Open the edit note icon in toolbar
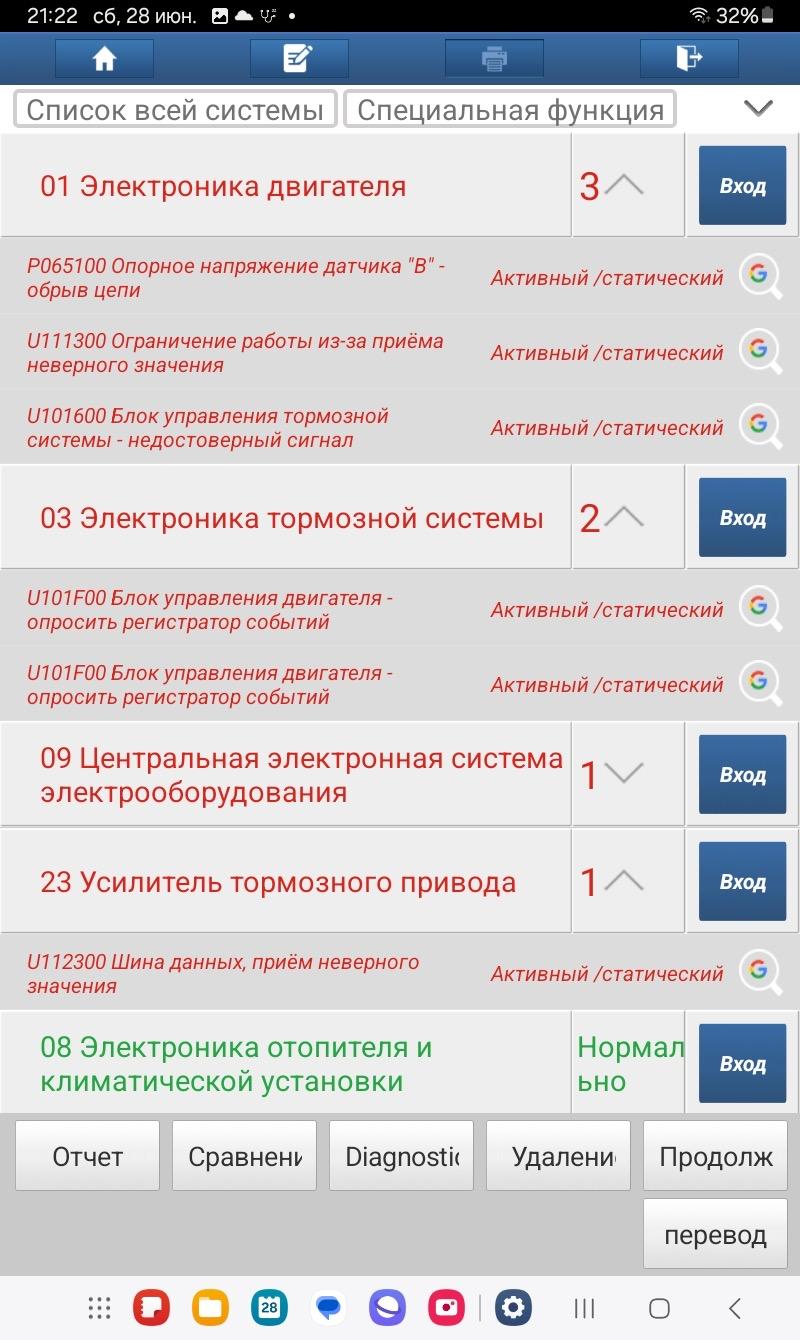The width and height of the screenshot is (800, 1340). pos(299,59)
